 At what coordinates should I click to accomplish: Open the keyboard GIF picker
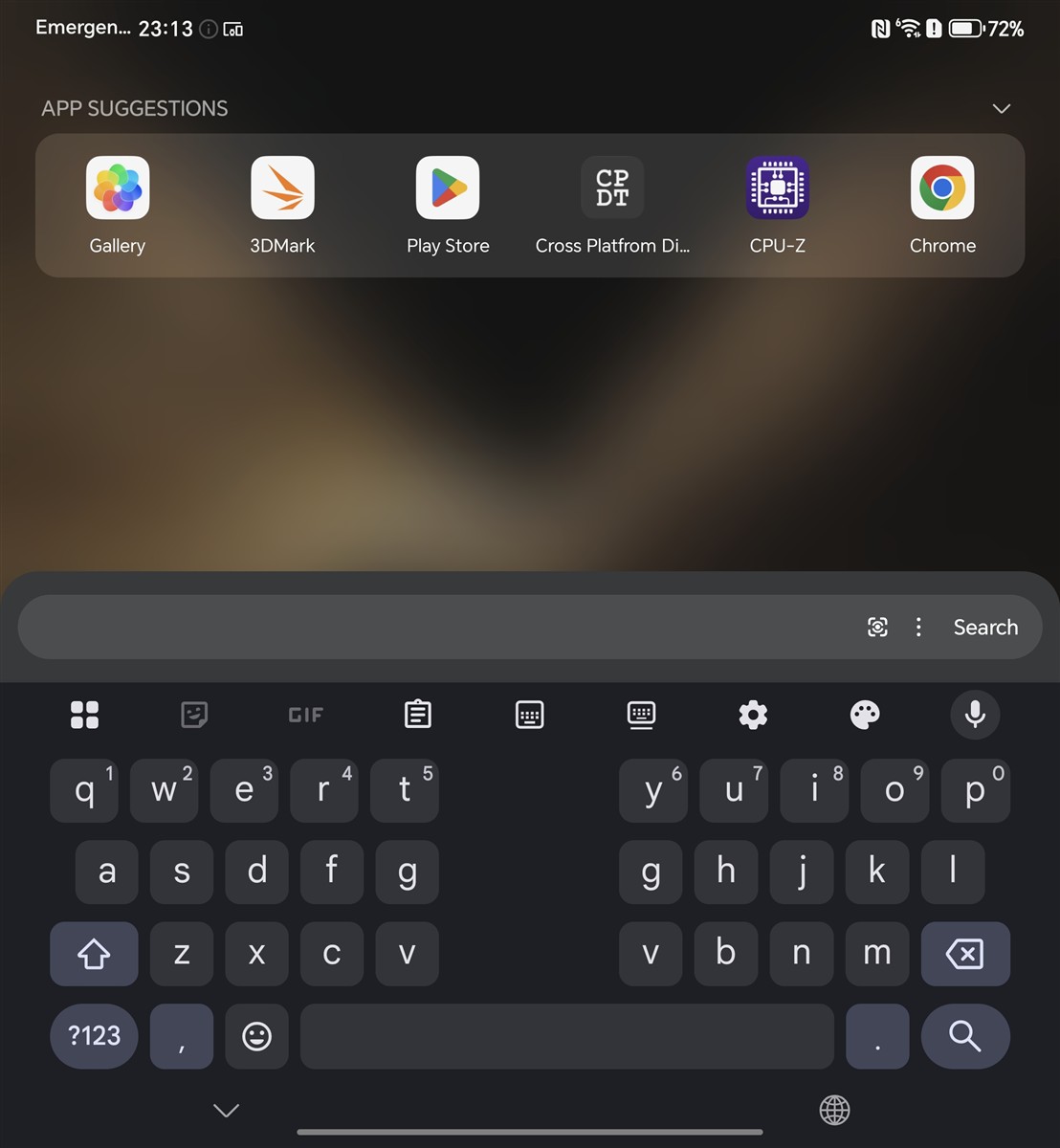(x=306, y=715)
